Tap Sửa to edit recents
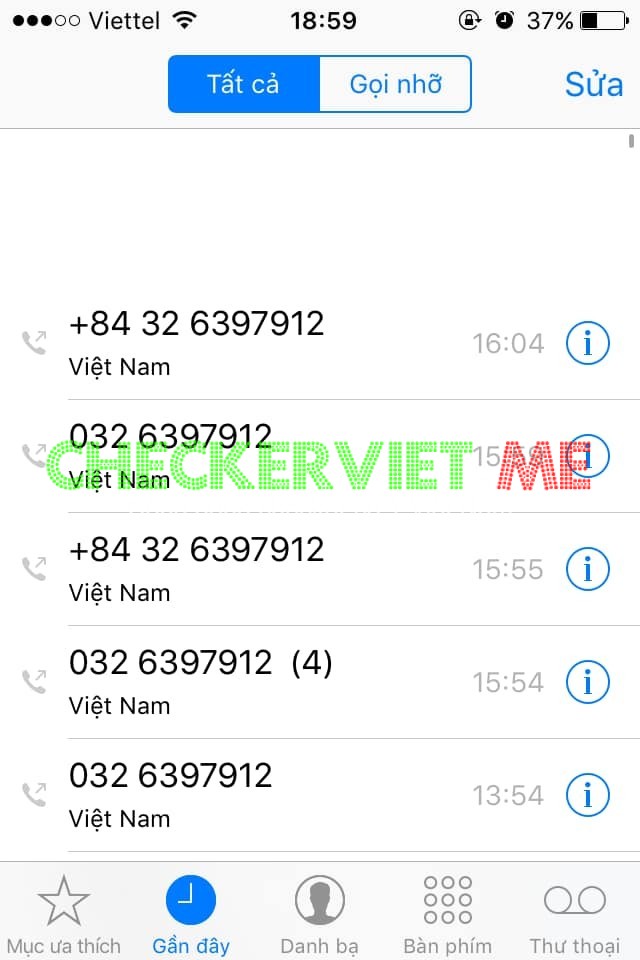 593,84
